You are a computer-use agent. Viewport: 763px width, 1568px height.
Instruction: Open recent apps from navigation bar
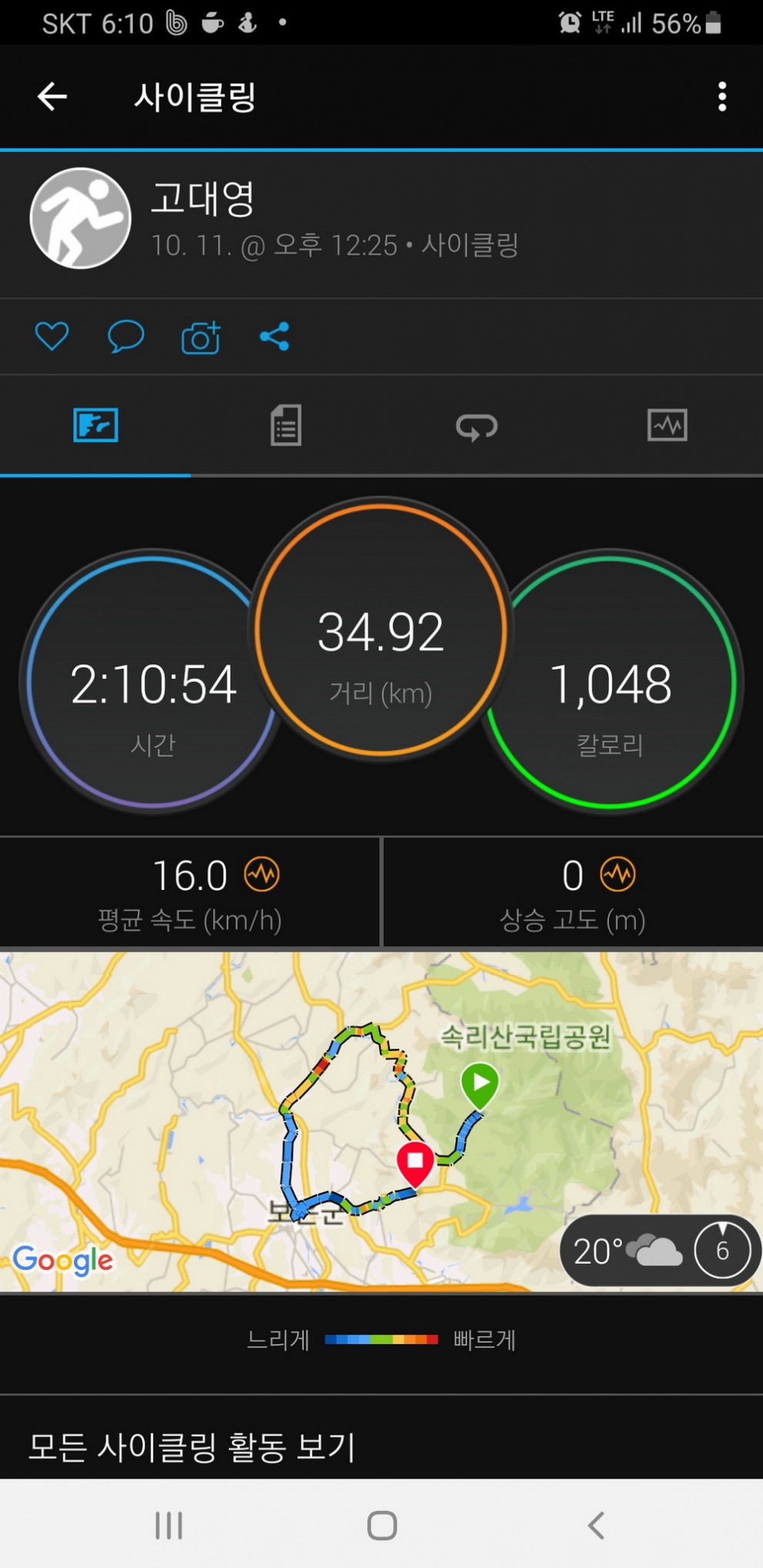[169, 1525]
